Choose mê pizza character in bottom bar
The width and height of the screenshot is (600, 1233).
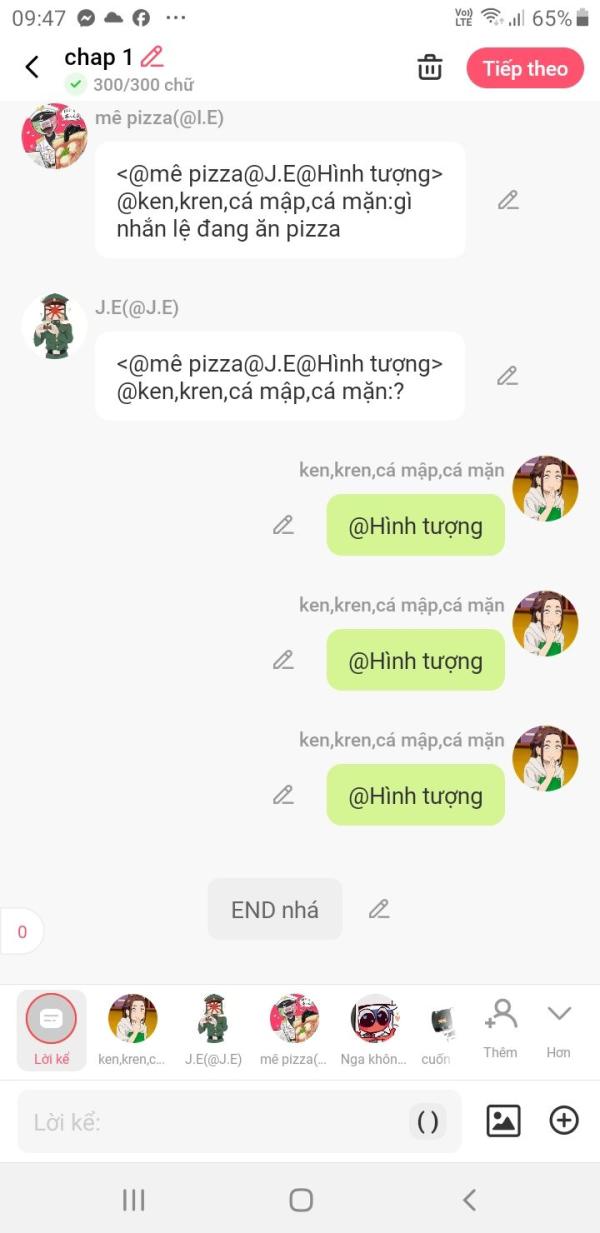(x=293, y=1030)
